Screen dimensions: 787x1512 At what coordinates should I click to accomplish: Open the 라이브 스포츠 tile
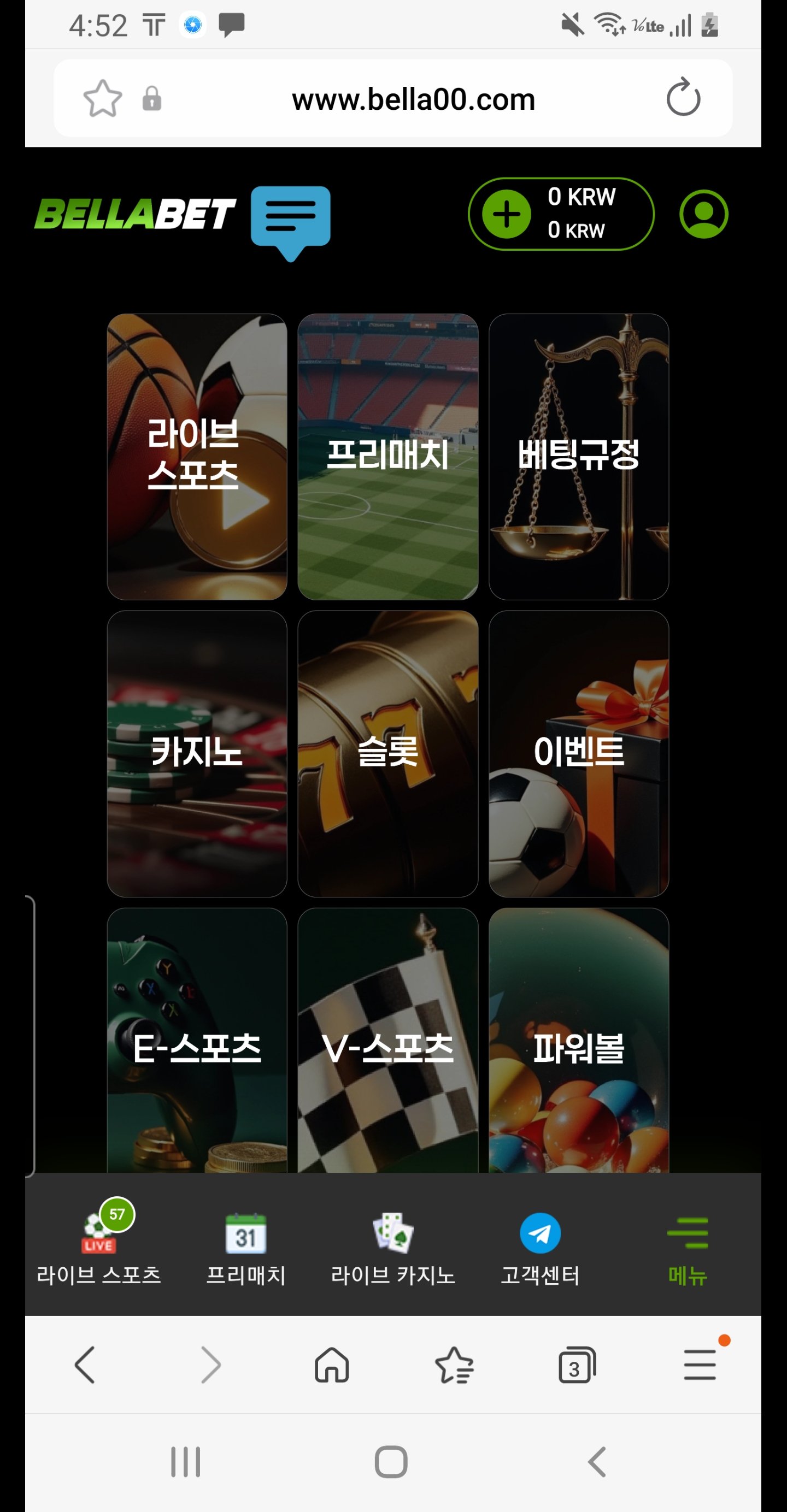[x=197, y=457]
